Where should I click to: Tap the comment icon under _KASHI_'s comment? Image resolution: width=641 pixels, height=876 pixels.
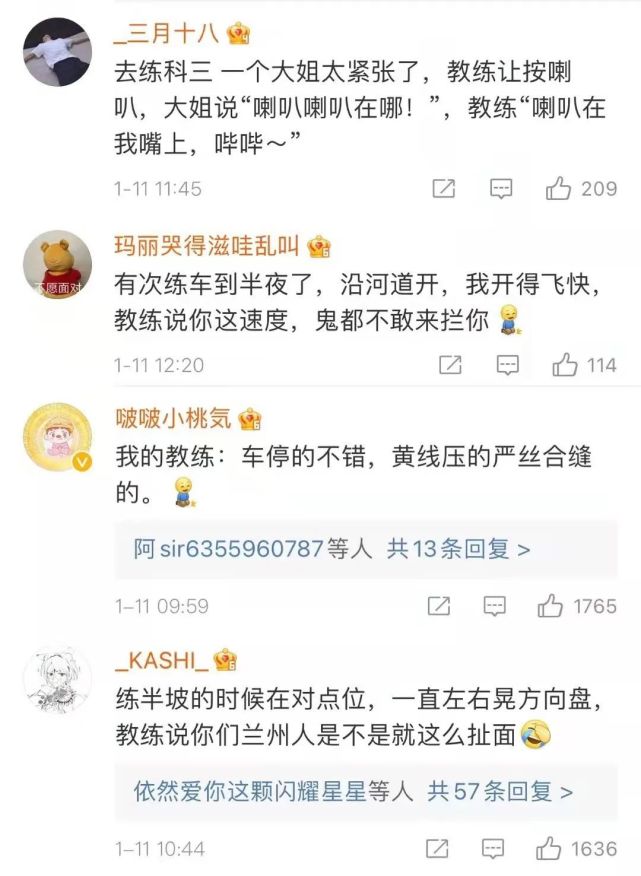click(494, 849)
